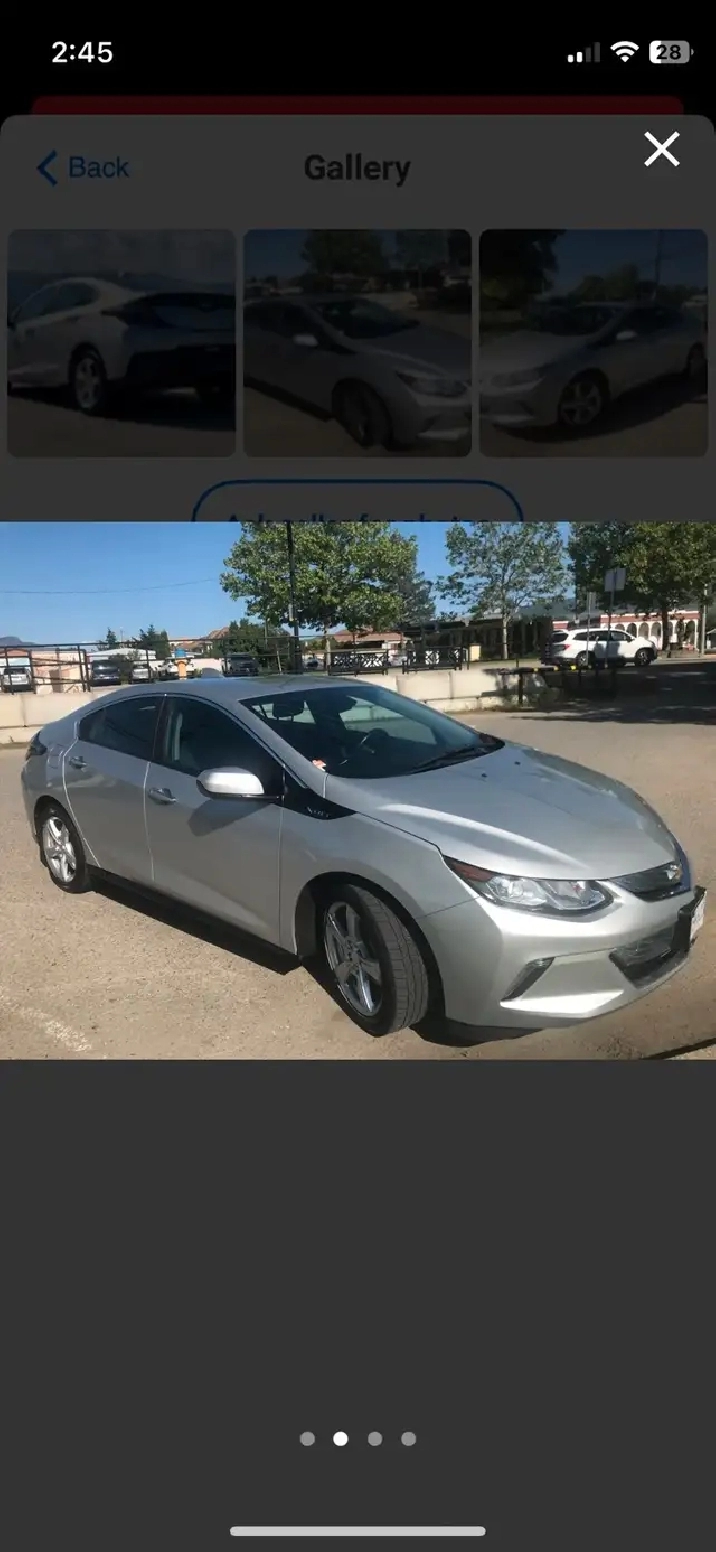Jump to the third photo's page dot
716x1552 pixels.
click(x=375, y=1438)
